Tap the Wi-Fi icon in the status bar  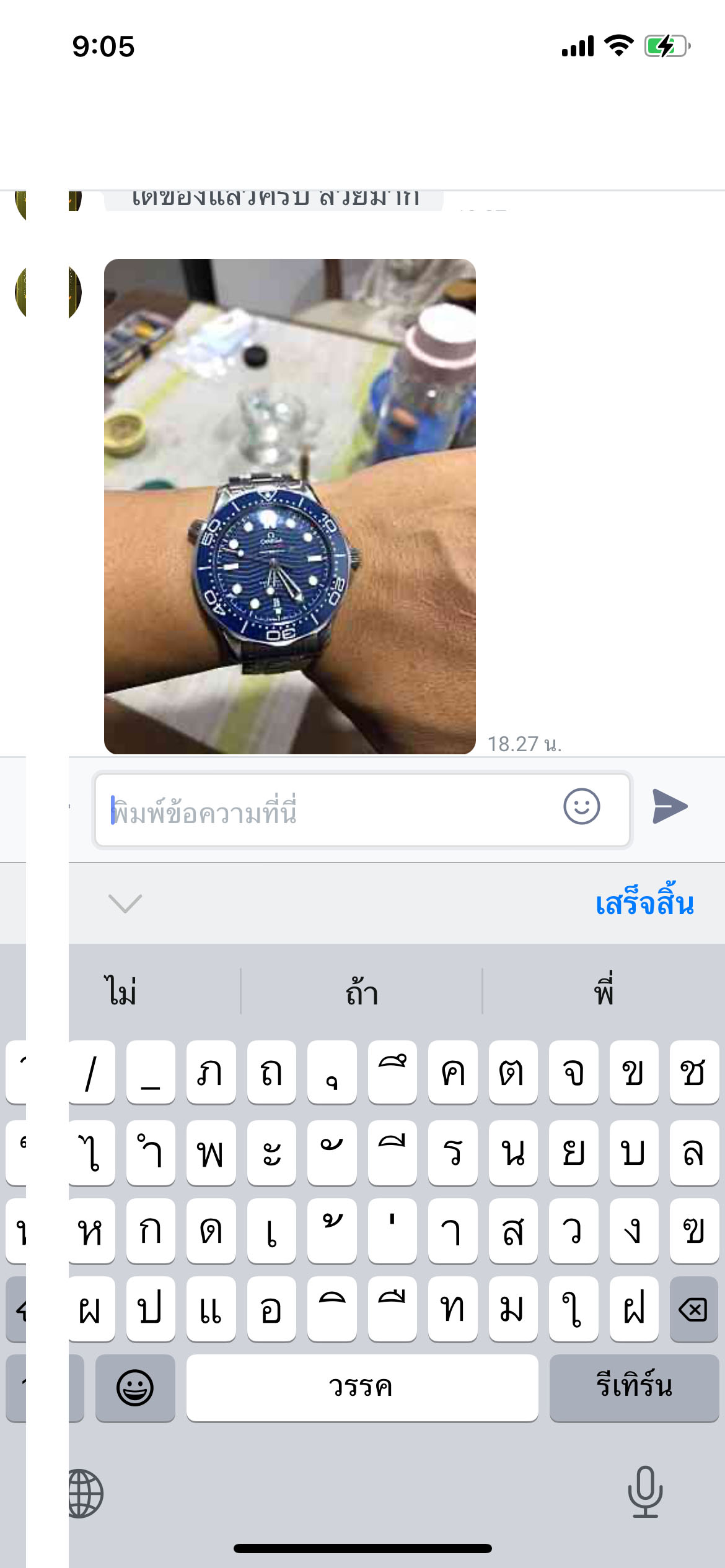[x=618, y=43]
